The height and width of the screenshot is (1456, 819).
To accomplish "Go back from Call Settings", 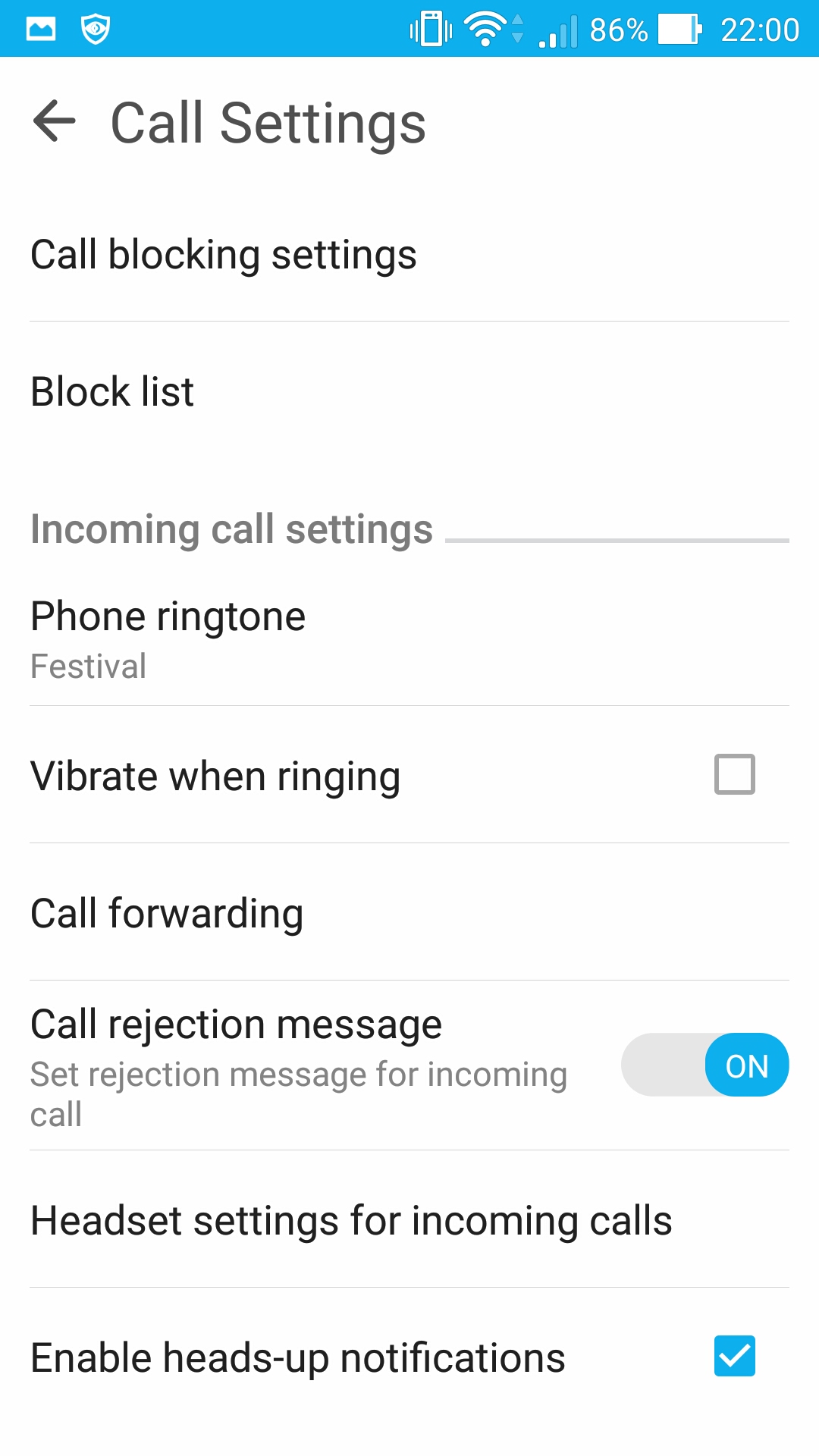I will point(55,121).
